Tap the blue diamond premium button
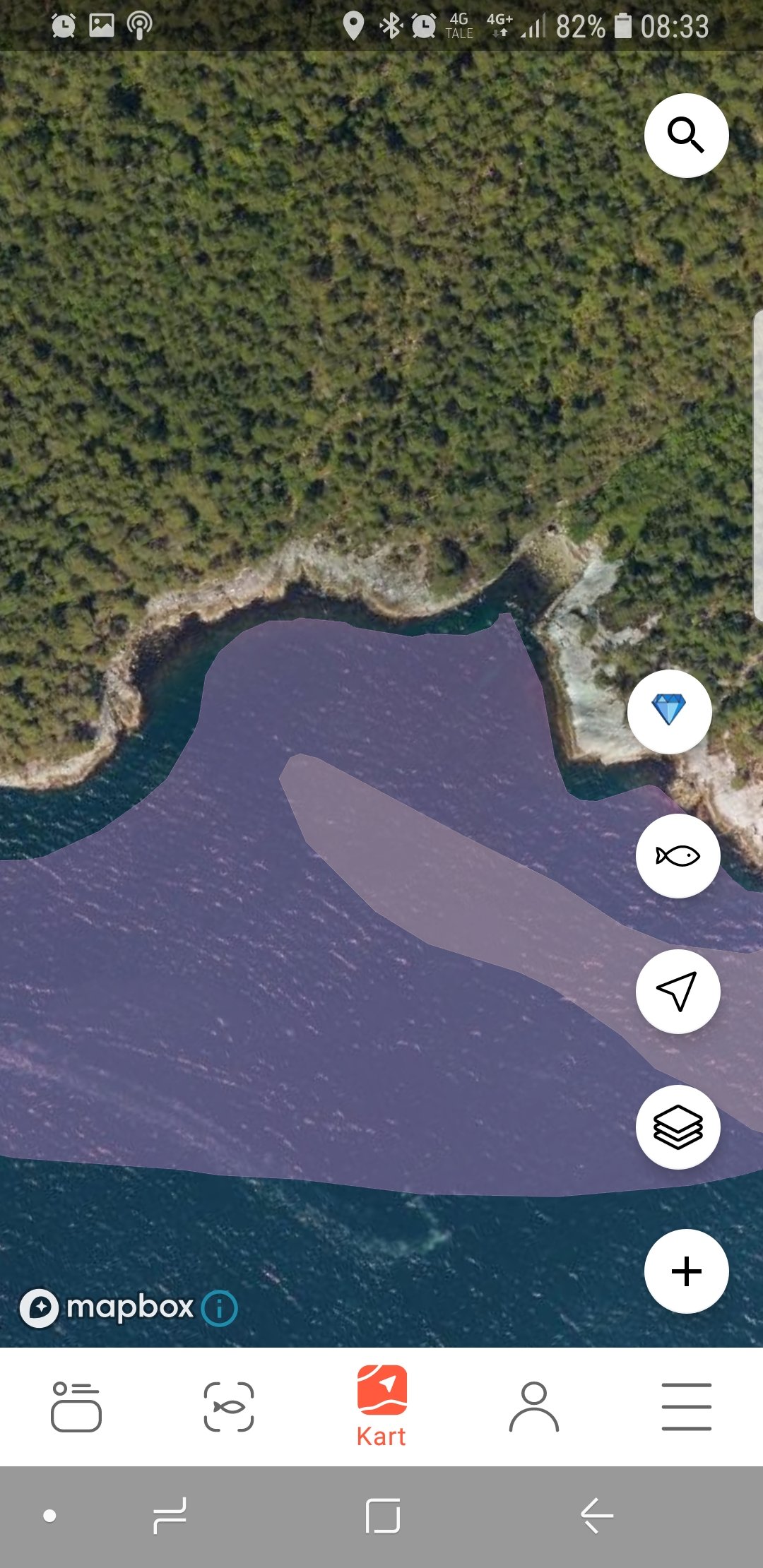 tap(669, 710)
